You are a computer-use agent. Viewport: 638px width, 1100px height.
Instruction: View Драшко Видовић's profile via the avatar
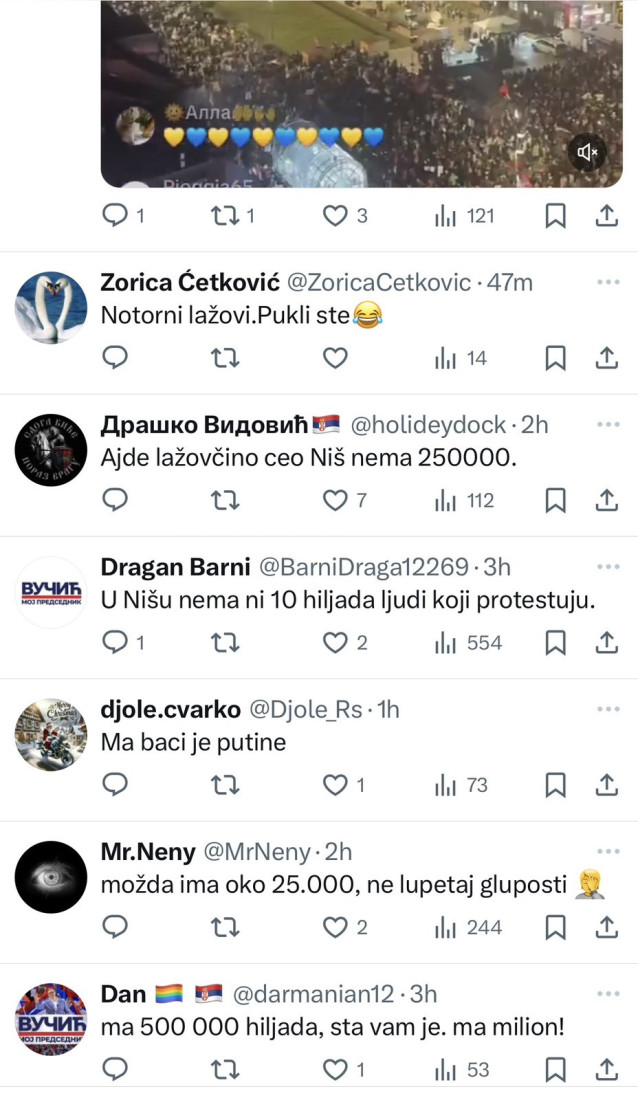tap(51, 450)
